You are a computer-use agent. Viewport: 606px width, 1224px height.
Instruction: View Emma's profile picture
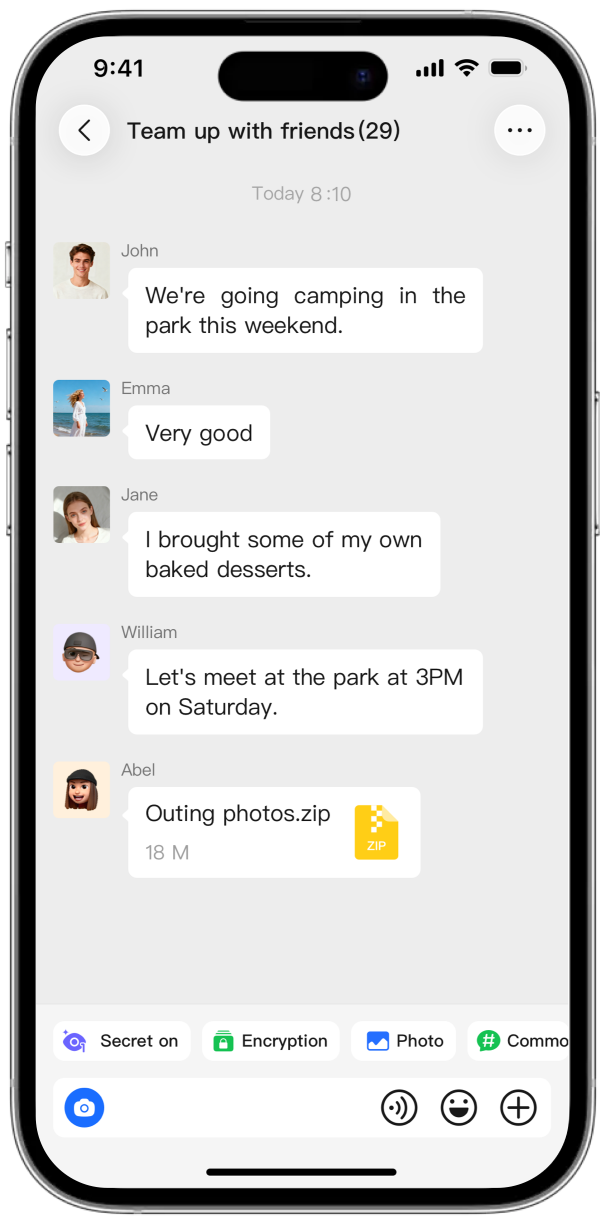click(x=81, y=408)
